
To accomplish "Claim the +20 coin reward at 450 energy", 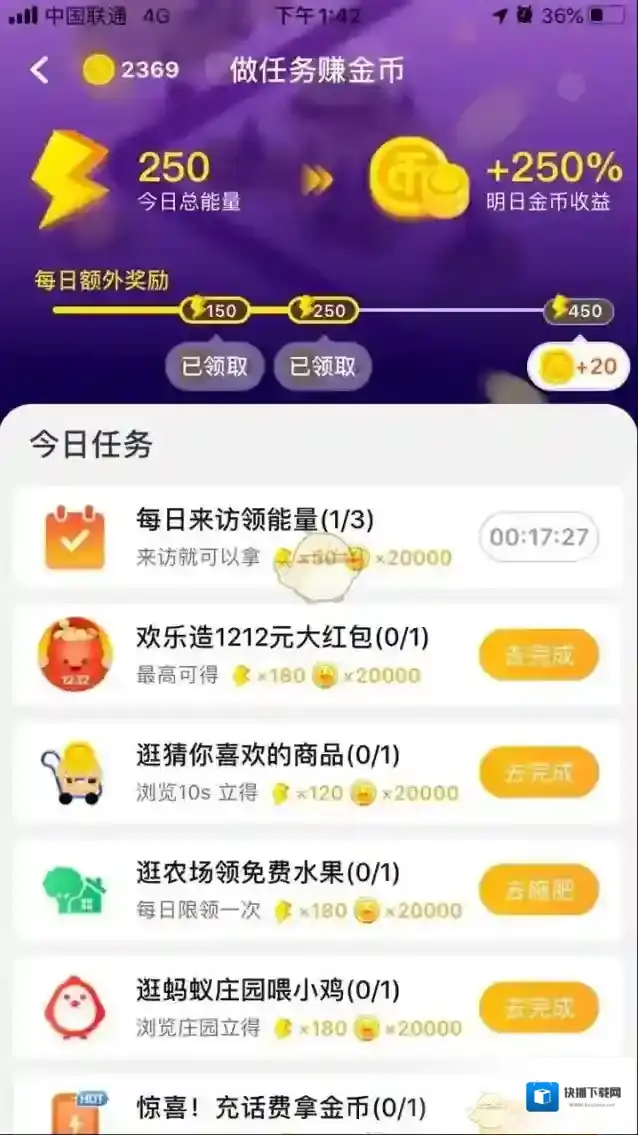I will pyautogui.click(x=579, y=367).
